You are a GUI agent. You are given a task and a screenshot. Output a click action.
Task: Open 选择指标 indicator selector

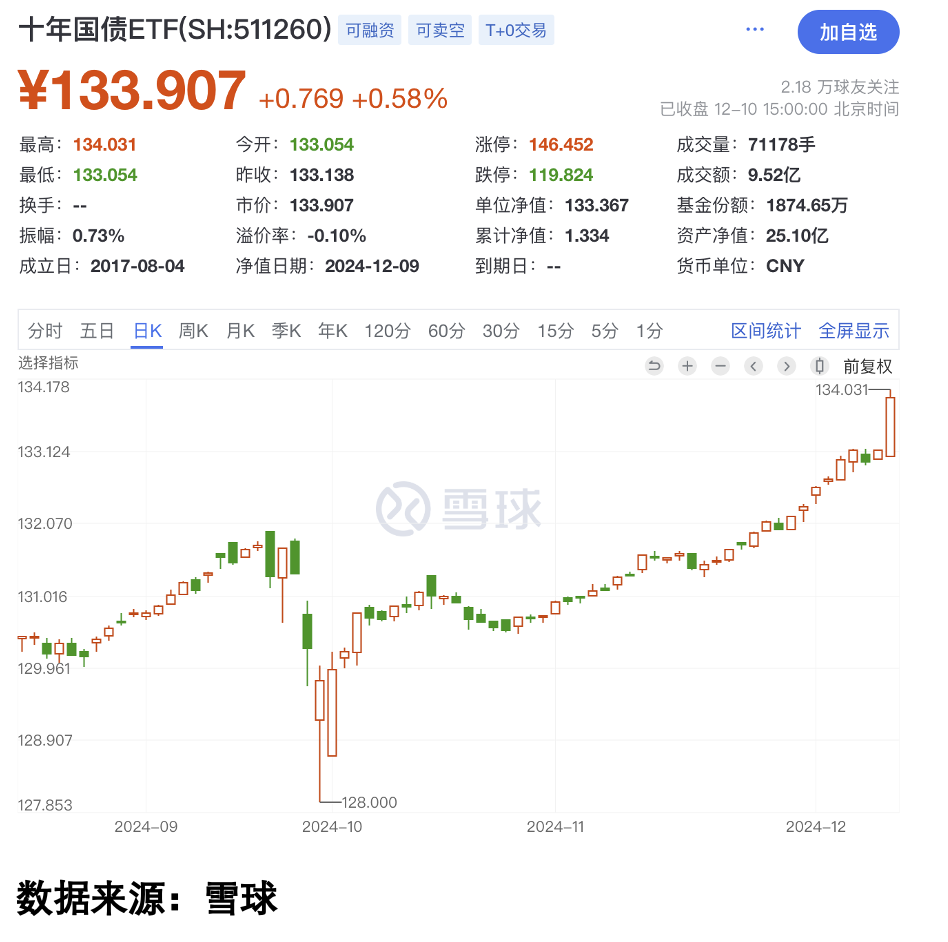[x=49, y=363]
